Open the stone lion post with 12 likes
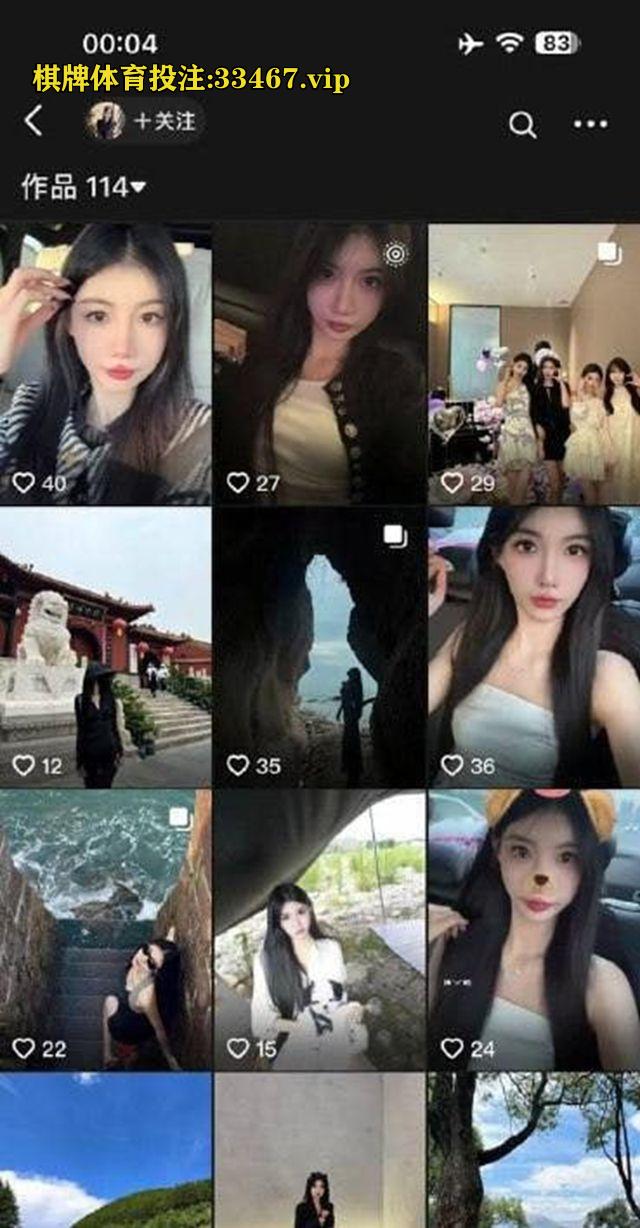The width and height of the screenshot is (640, 1228). 105,646
